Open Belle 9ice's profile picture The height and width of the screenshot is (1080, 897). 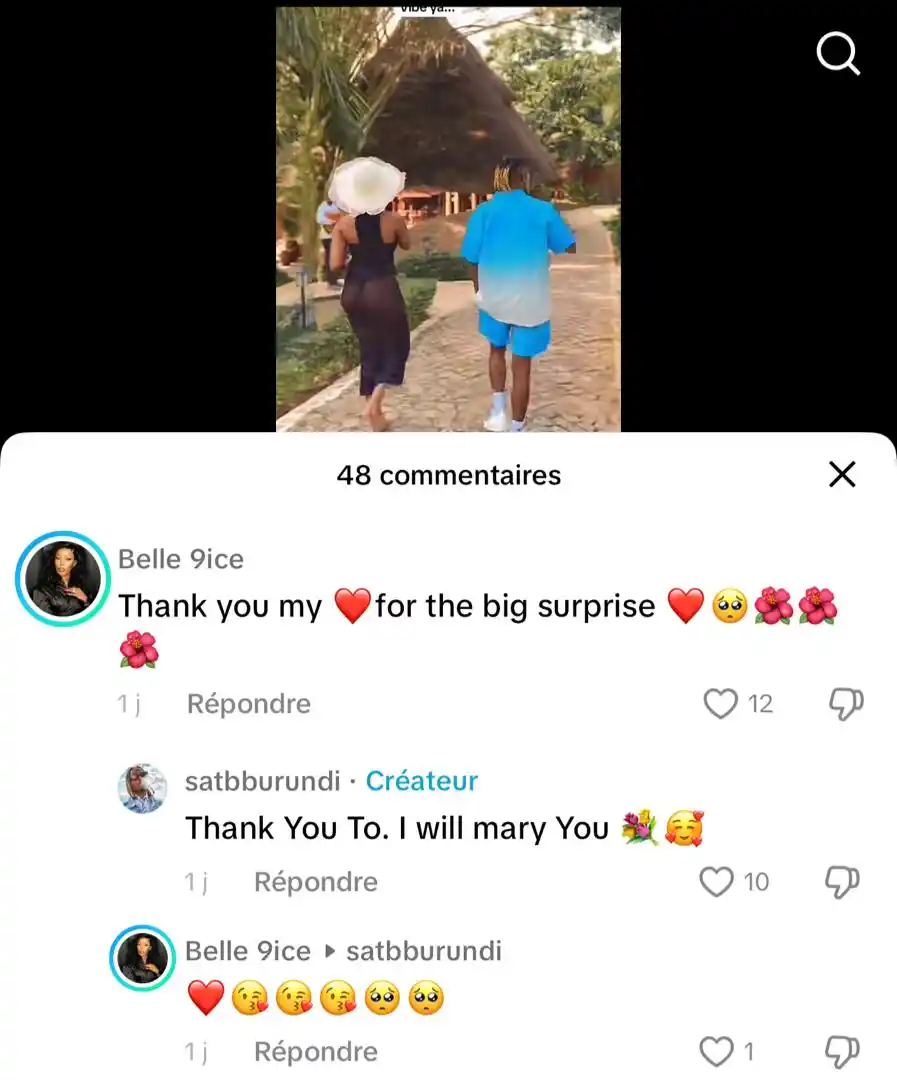[x=62, y=579]
